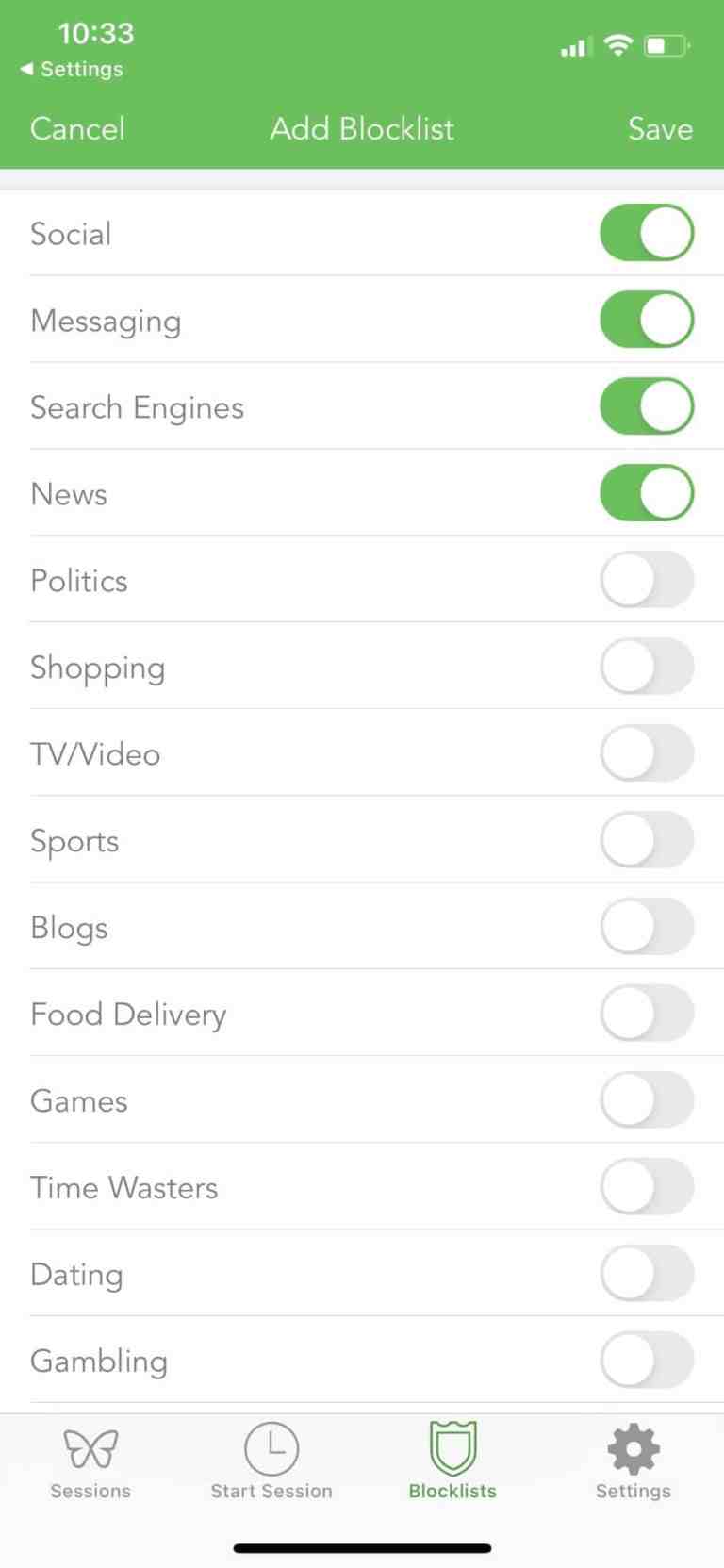Turn off Messaging blocking
The height and width of the screenshot is (1568, 724).
coord(647,320)
